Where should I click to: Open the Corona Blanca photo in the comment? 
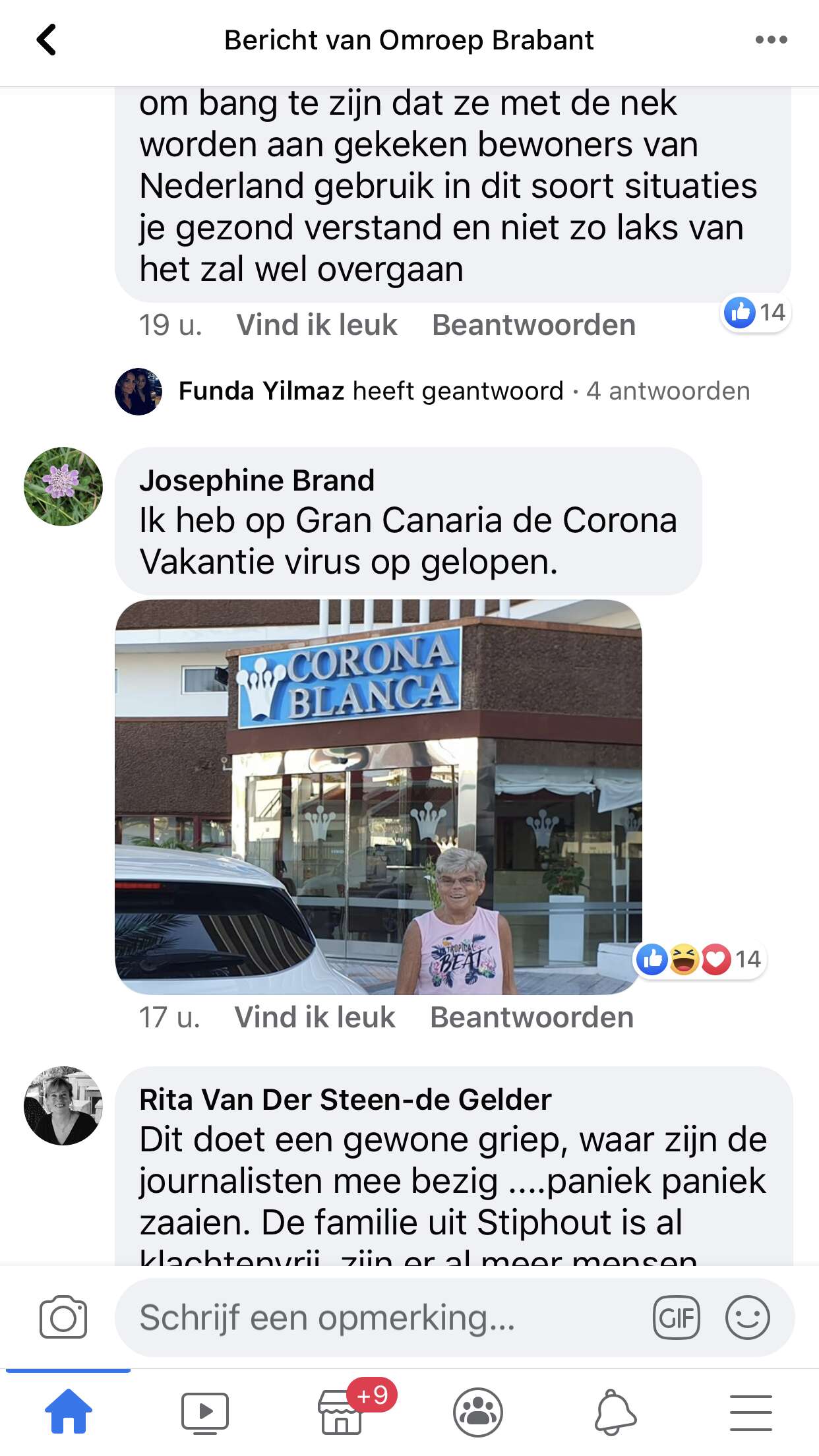(x=379, y=797)
